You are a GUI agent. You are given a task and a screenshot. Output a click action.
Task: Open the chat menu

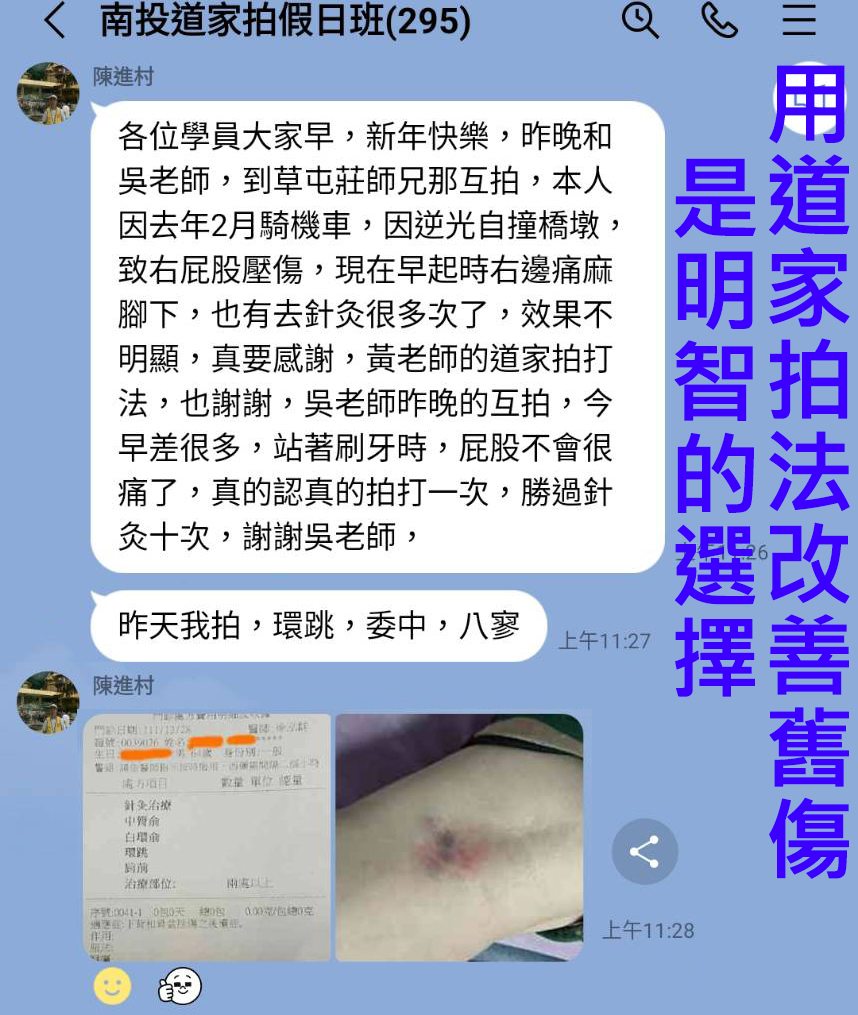[x=799, y=20]
